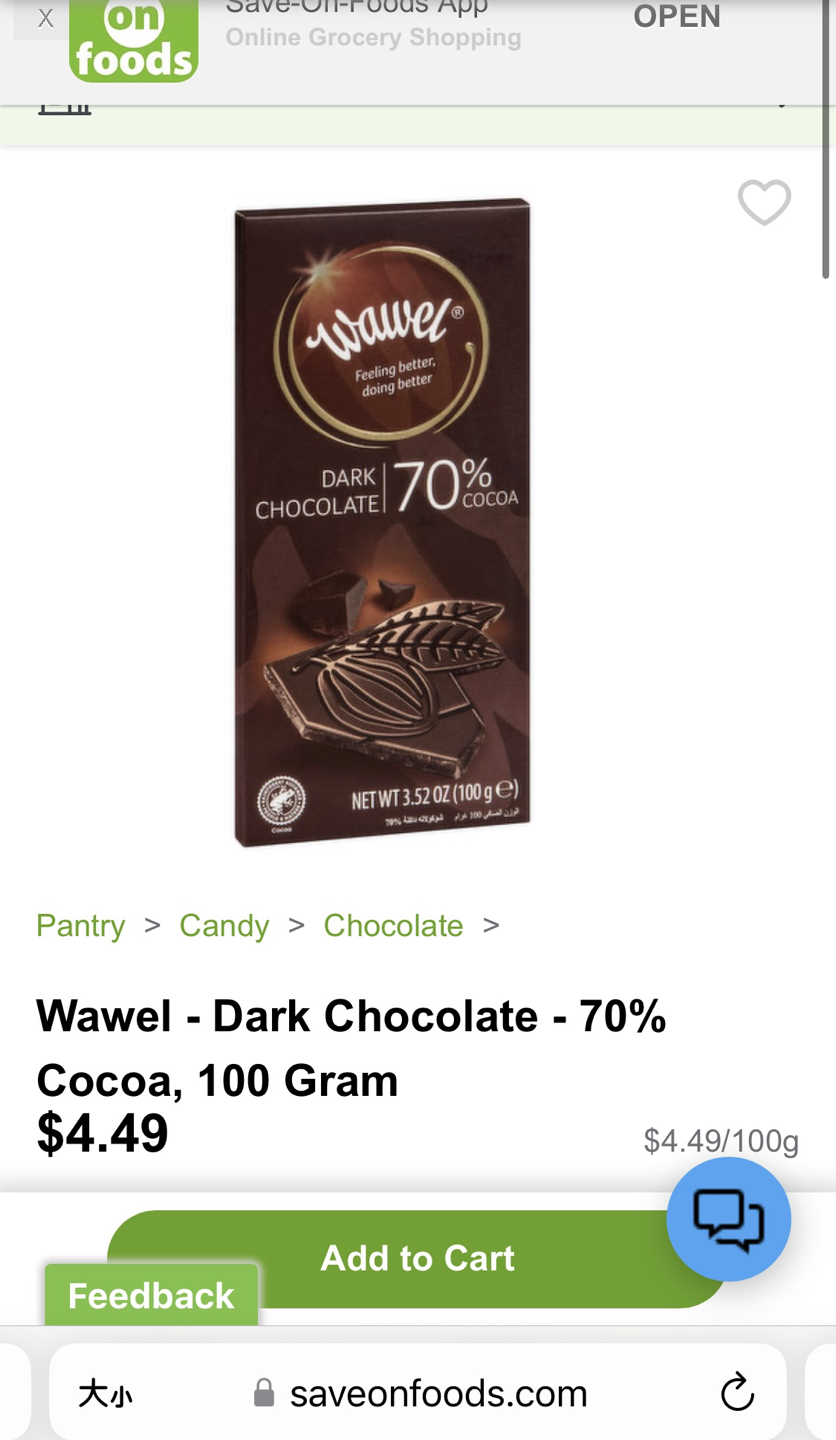The height and width of the screenshot is (1440, 836).
Task: Go to the Pantry category
Action: [x=81, y=925]
